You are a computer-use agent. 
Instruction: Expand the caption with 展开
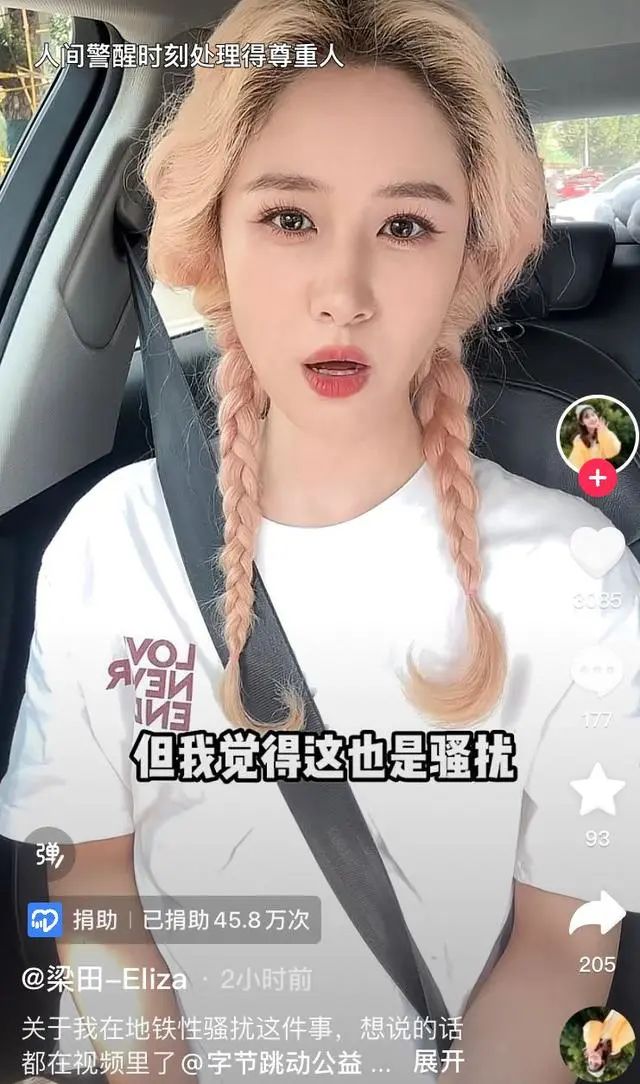click(439, 1061)
